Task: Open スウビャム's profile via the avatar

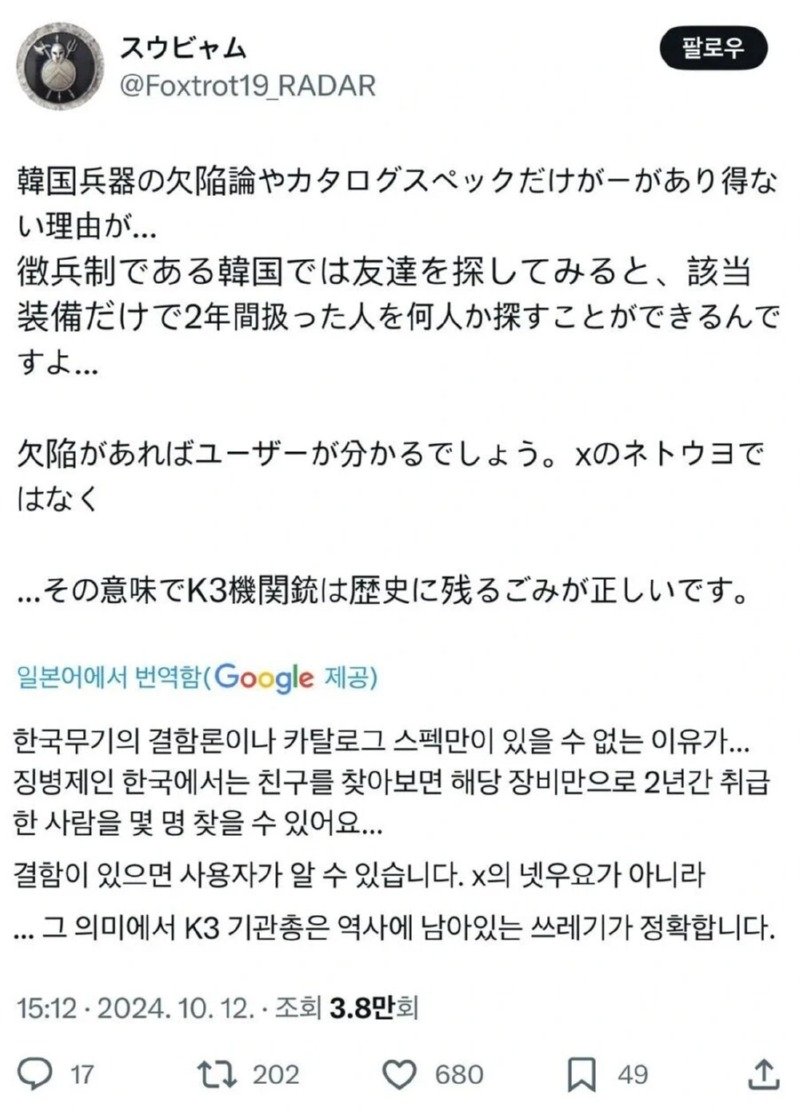Action: tap(58, 61)
